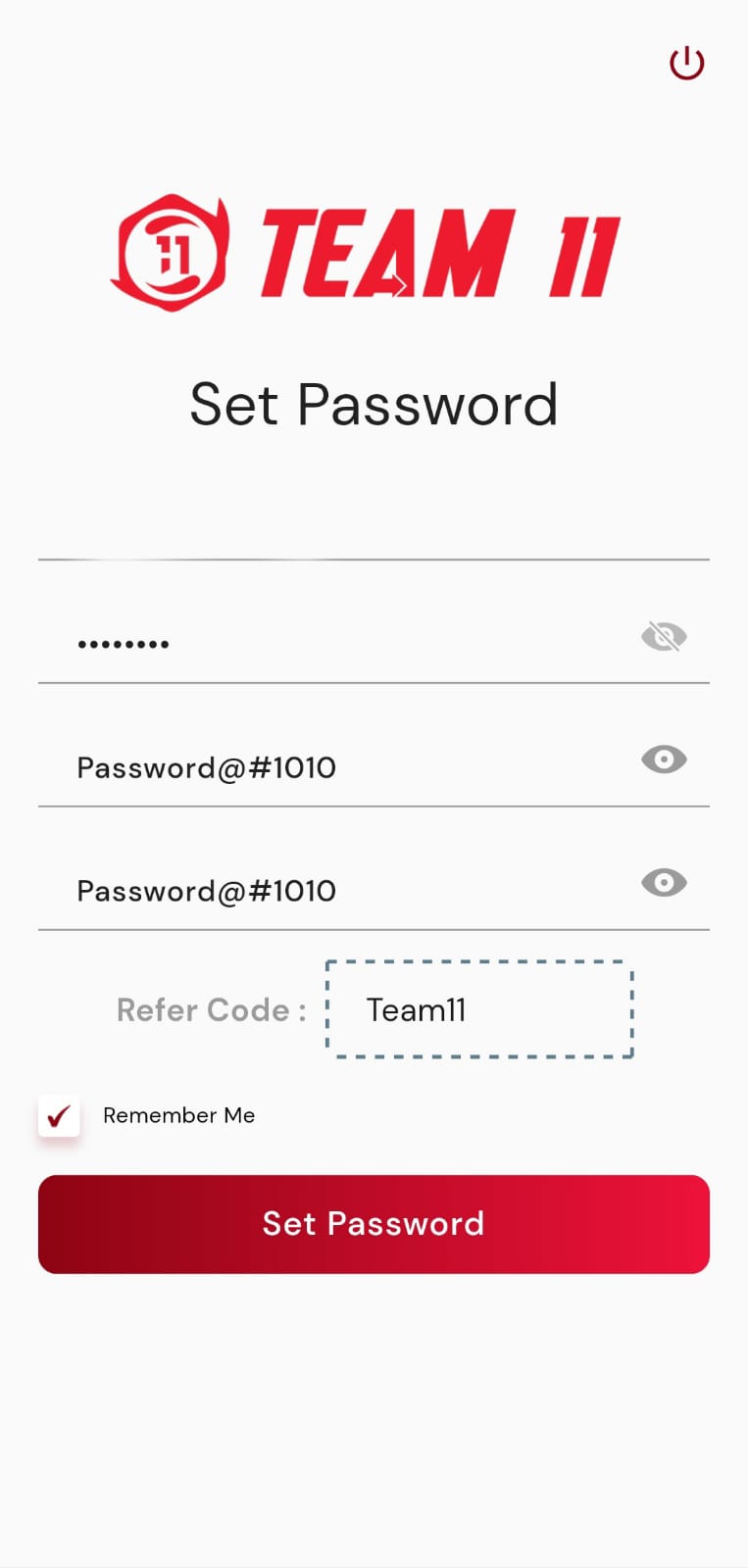748x1568 pixels.
Task: Edit the Team11 refer code box
Action: pos(479,1009)
